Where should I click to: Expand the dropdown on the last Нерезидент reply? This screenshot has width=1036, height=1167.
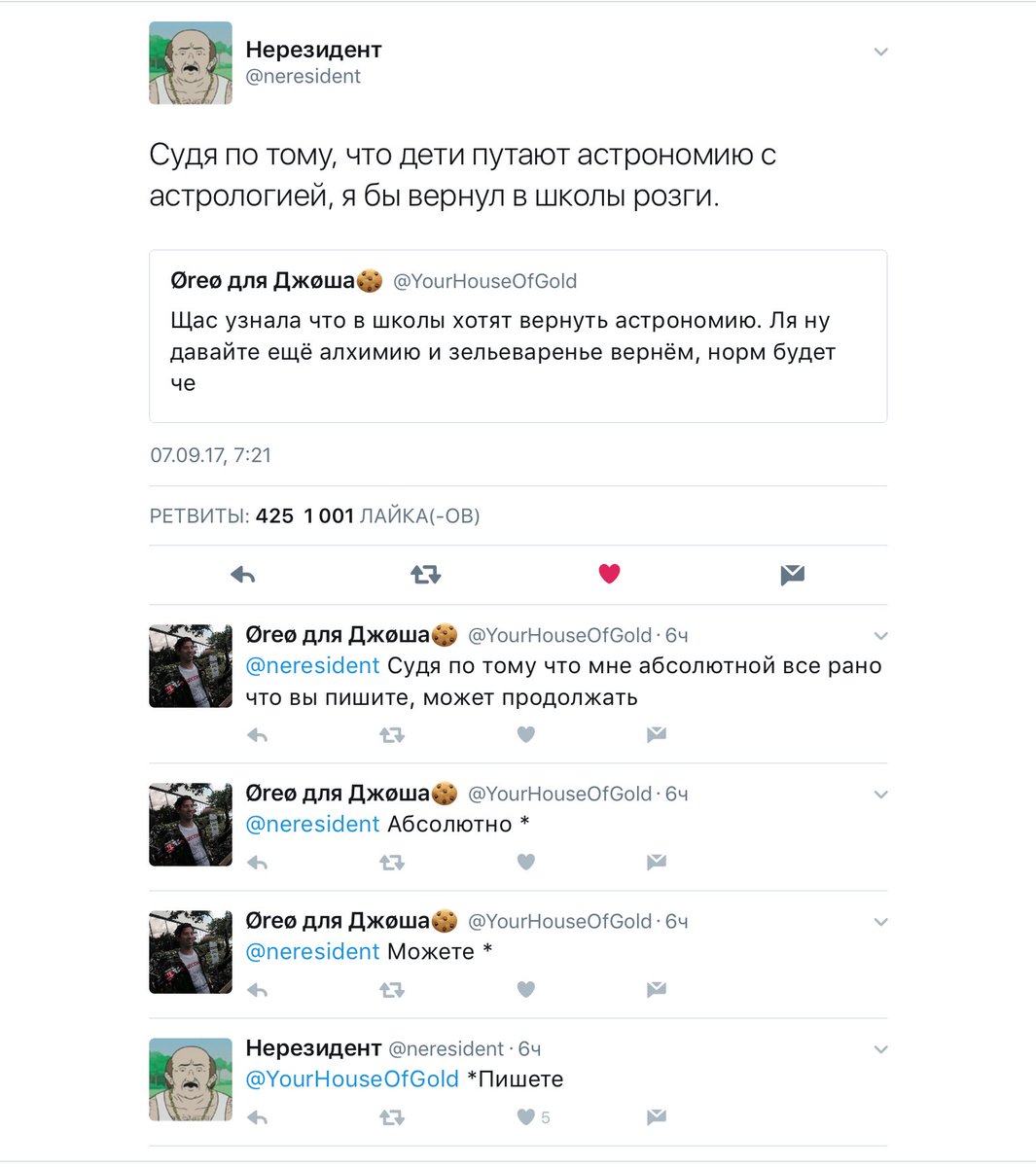pos(880,1048)
